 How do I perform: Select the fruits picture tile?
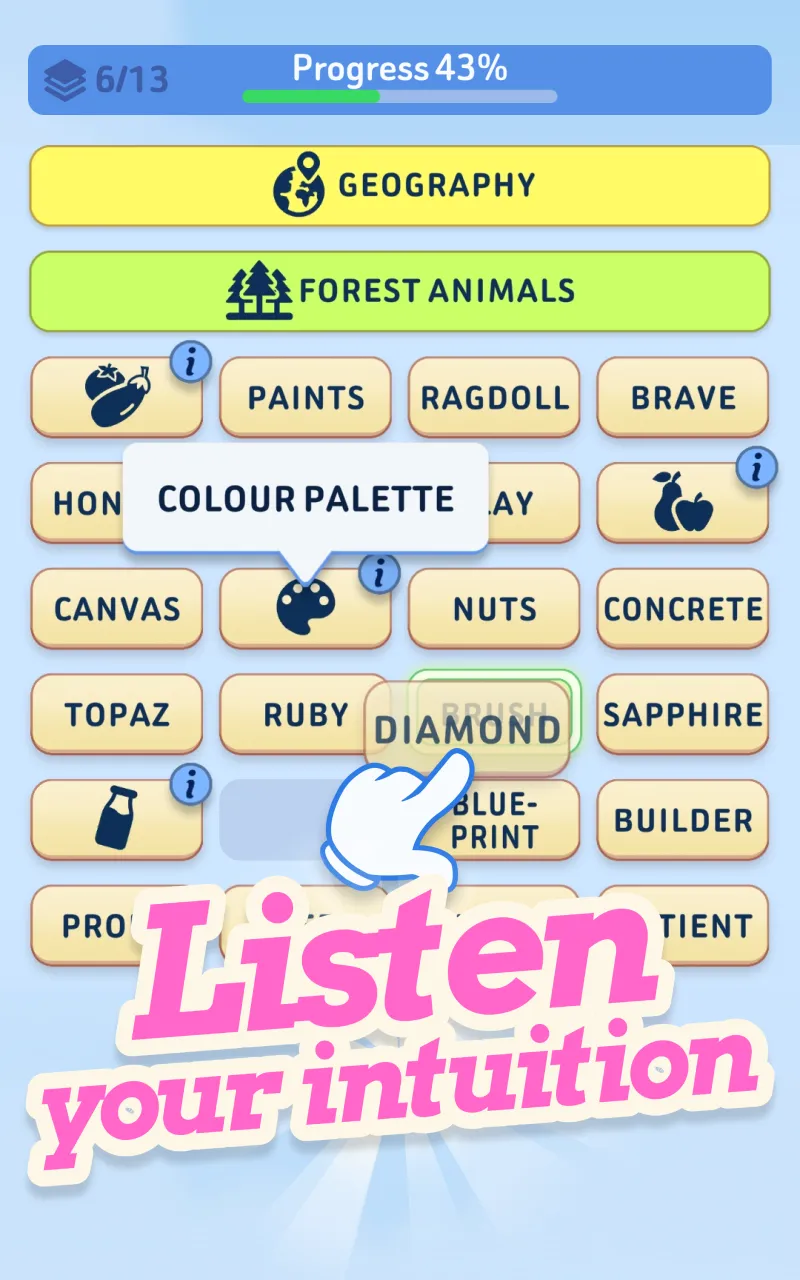tap(683, 503)
